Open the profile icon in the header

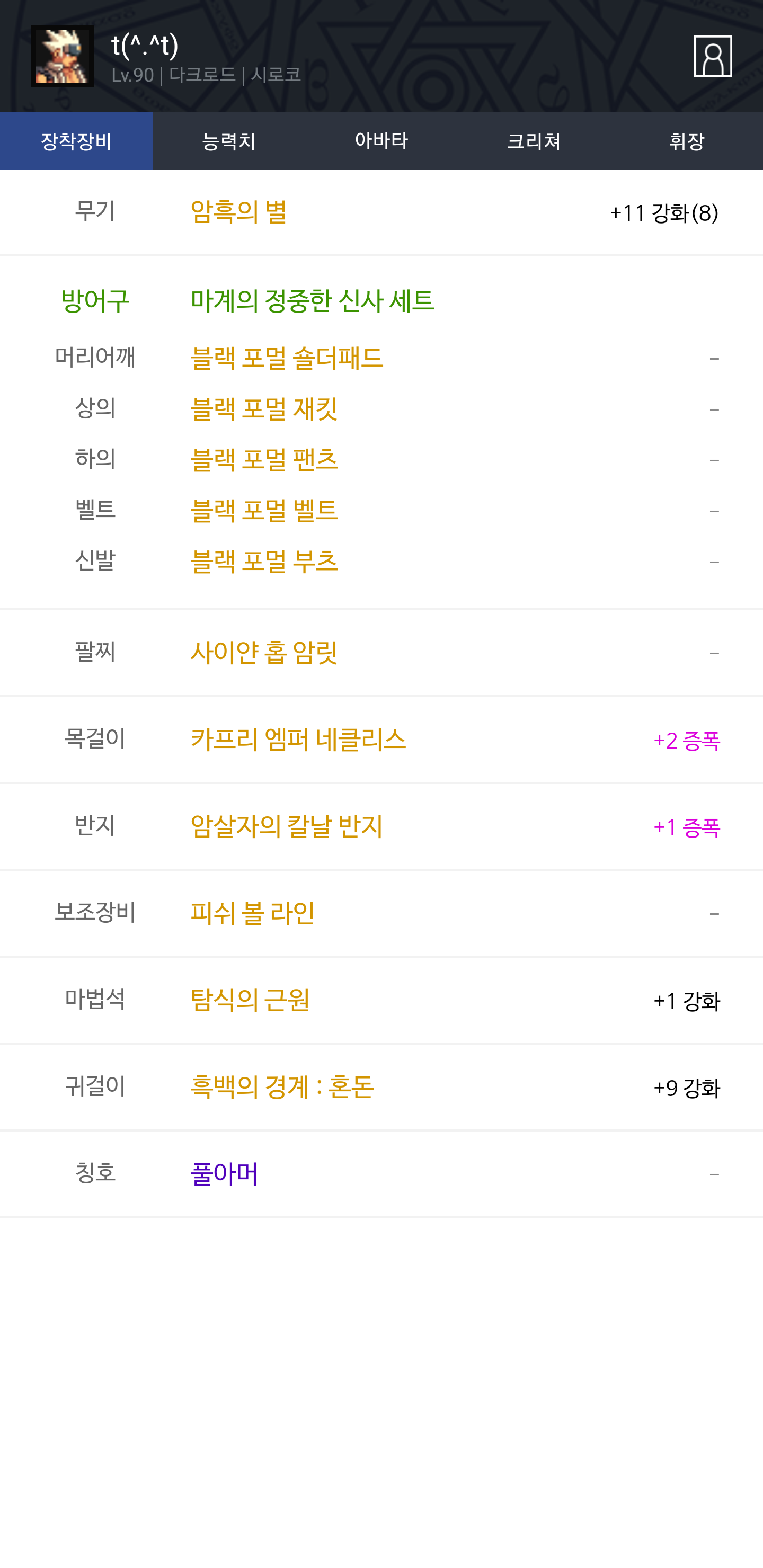point(713,56)
